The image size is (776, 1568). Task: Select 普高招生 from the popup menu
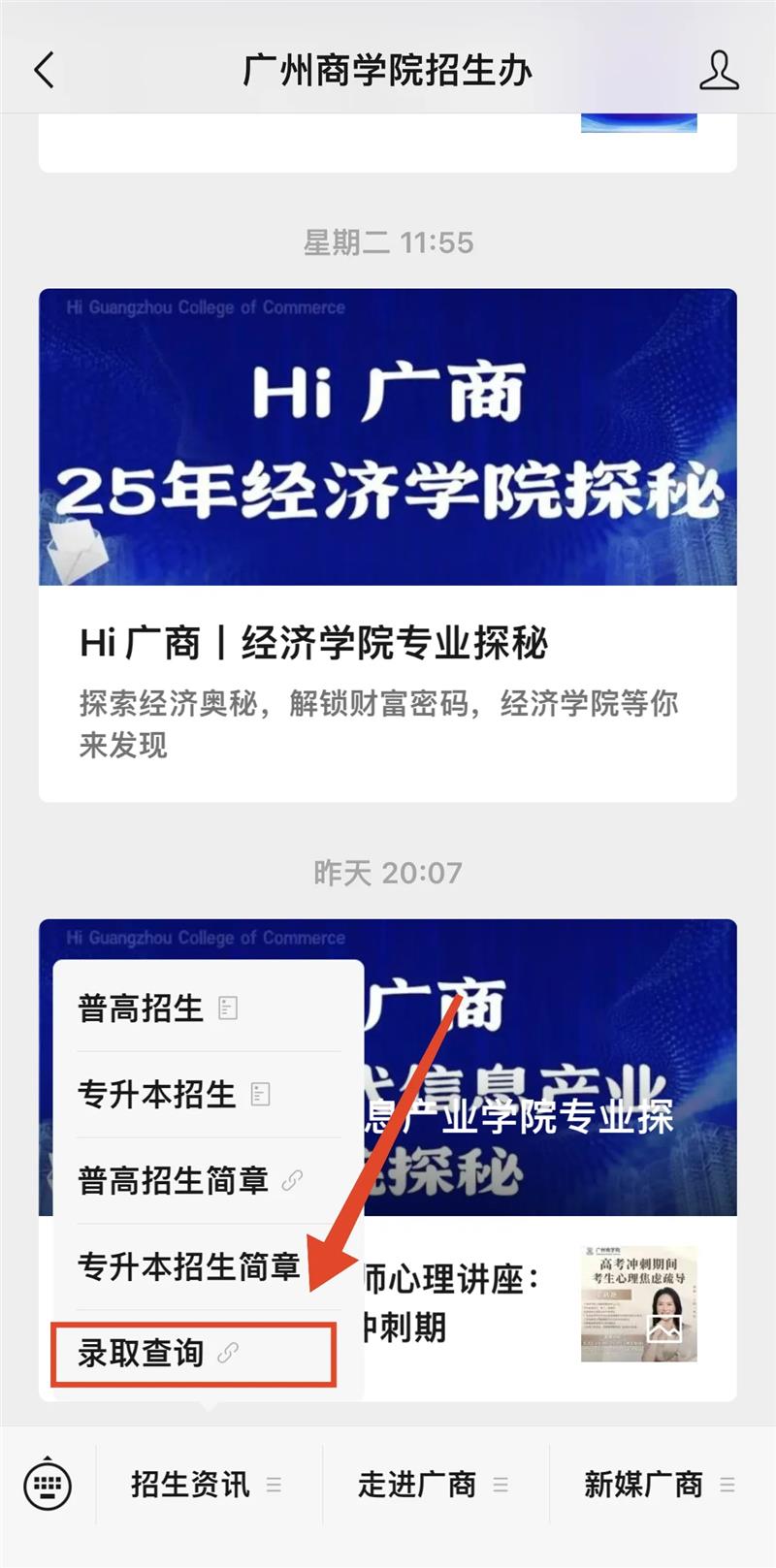209,1008
